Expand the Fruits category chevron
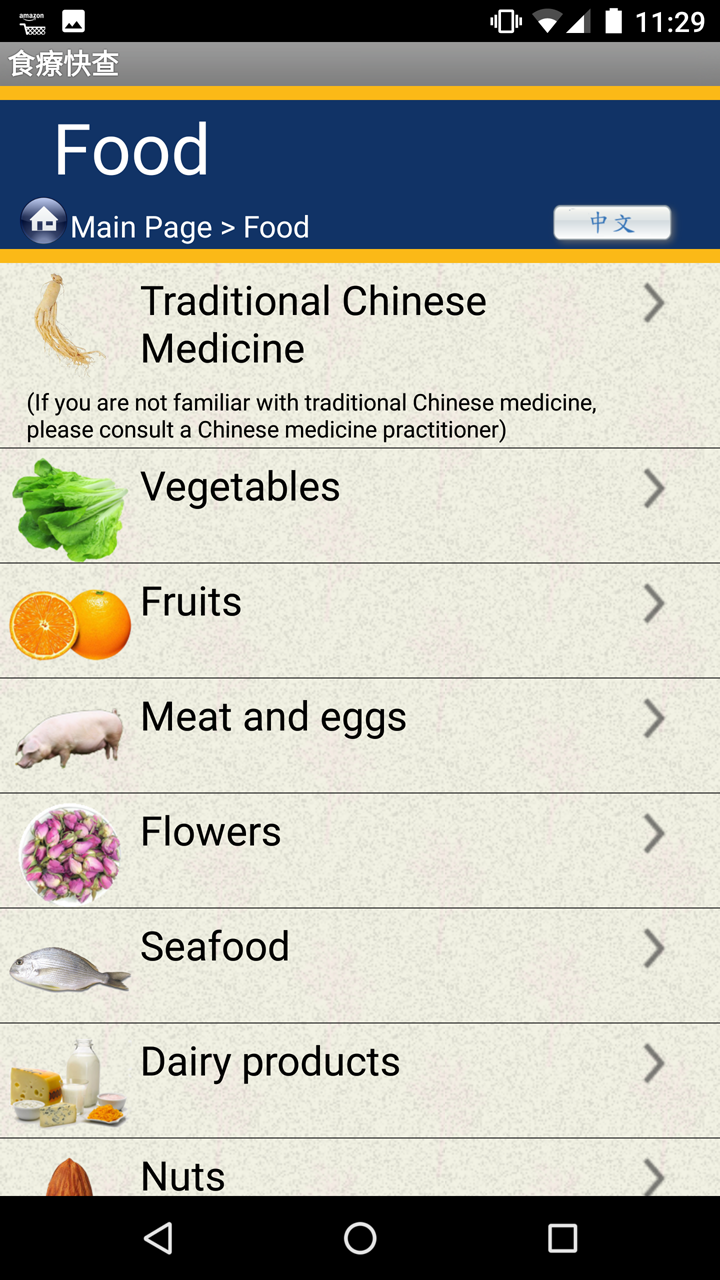The image size is (720, 1280). pyautogui.click(x=654, y=604)
